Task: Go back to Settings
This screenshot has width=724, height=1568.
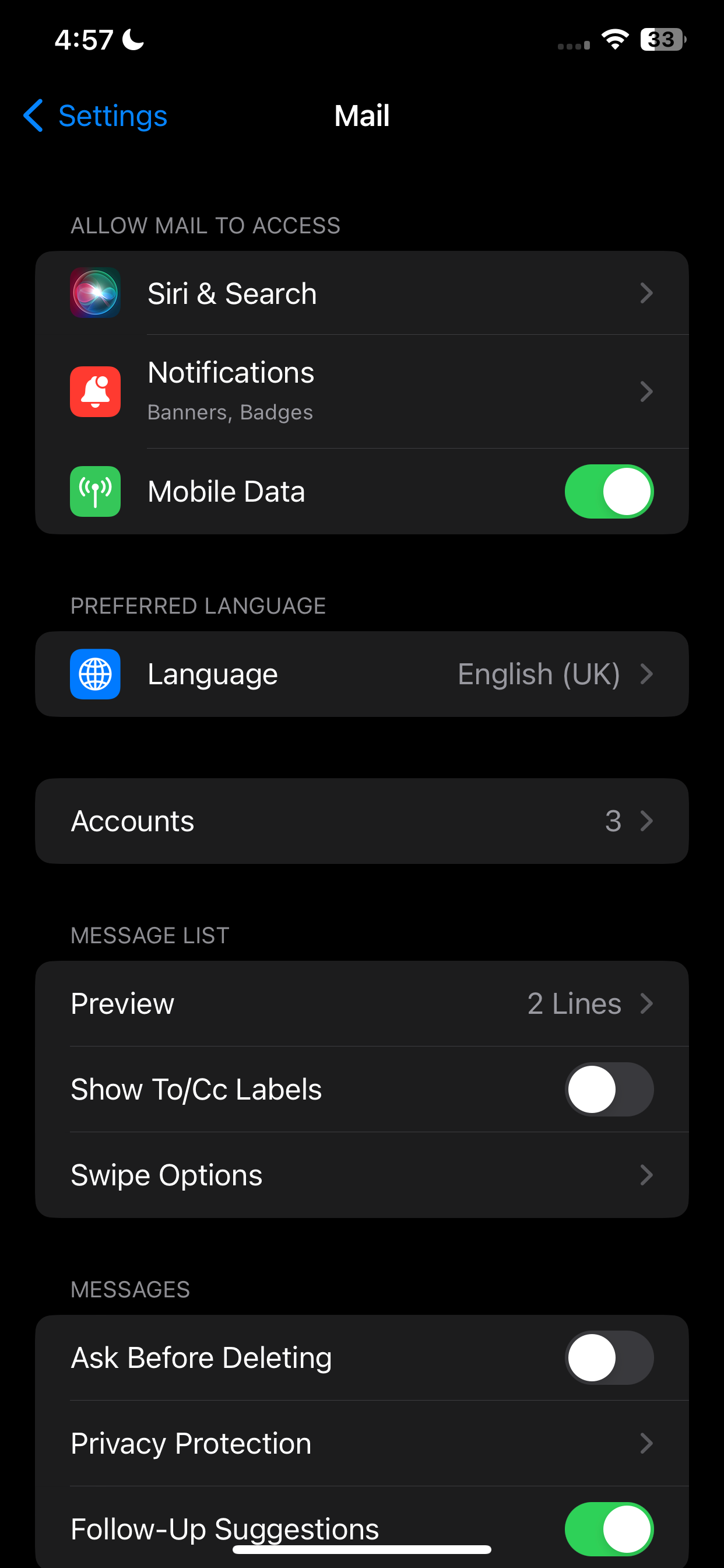Action: tap(96, 116)
